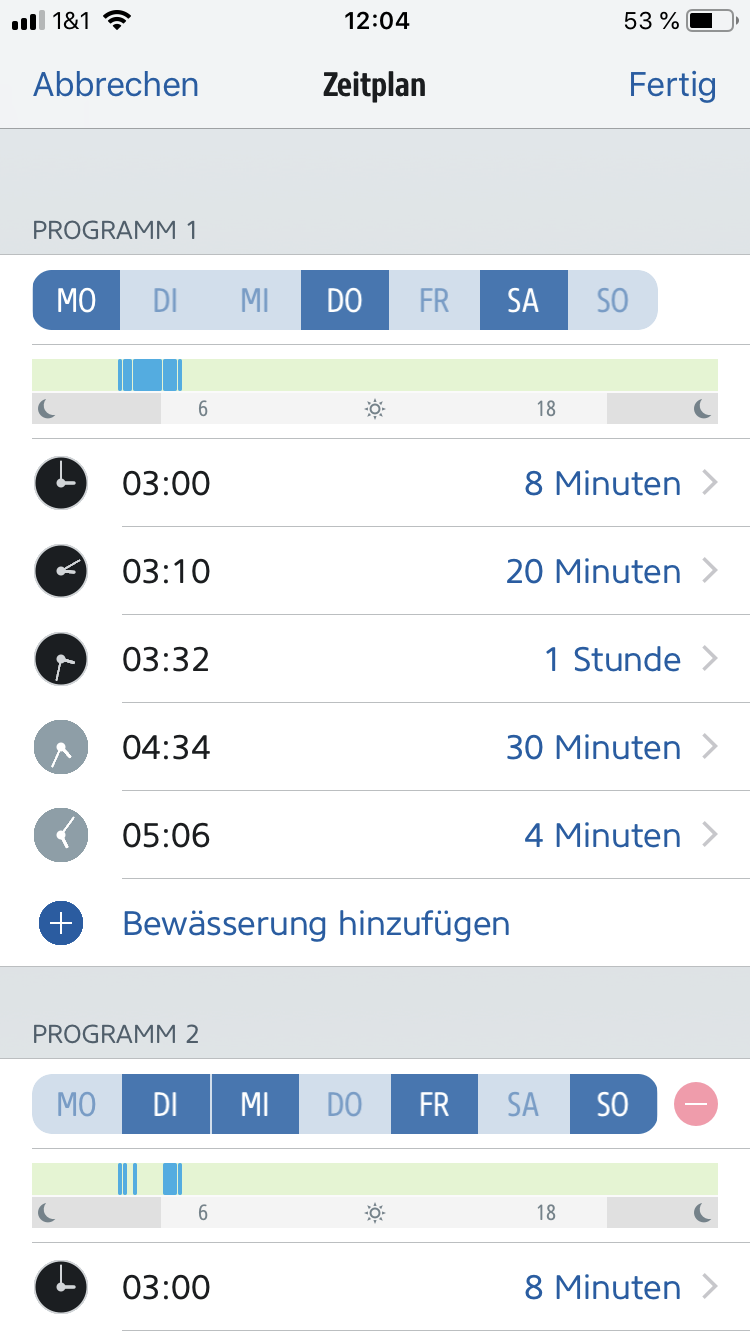This screenshot has width=750, height=1334.
Task: Deselect SO in Programm 2
Action: click(x=613, y=1104)
